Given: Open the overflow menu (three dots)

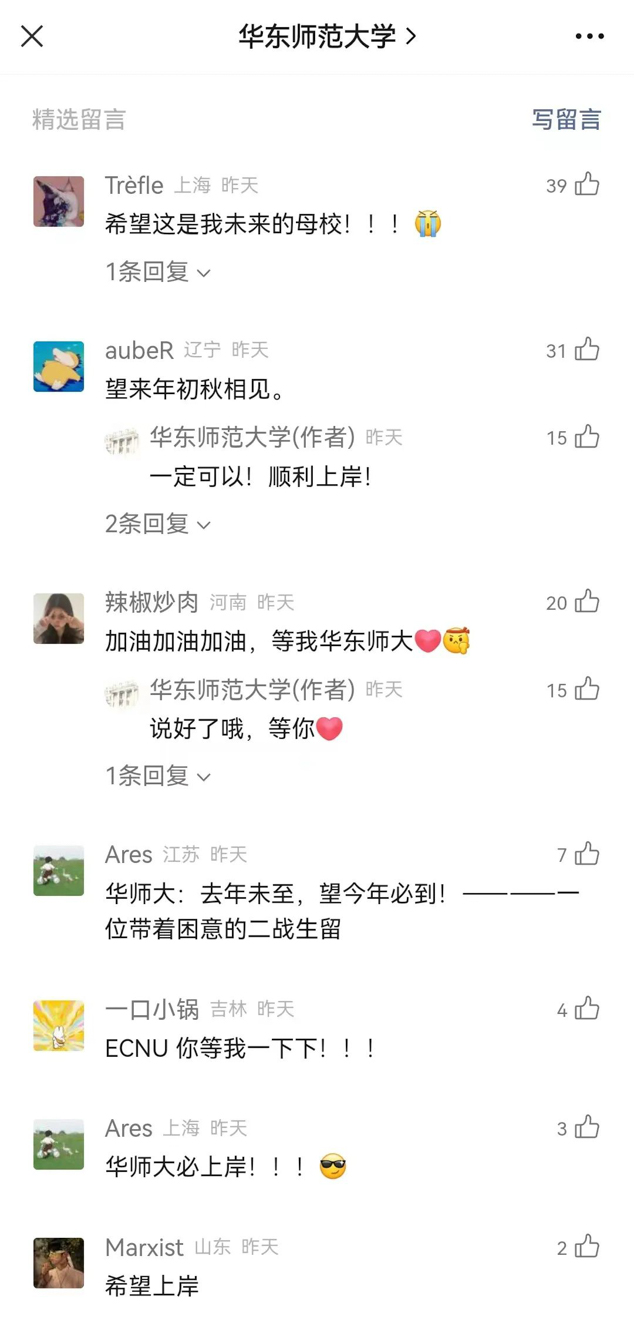Looking at the screenshot, I should tap(589, 37).
